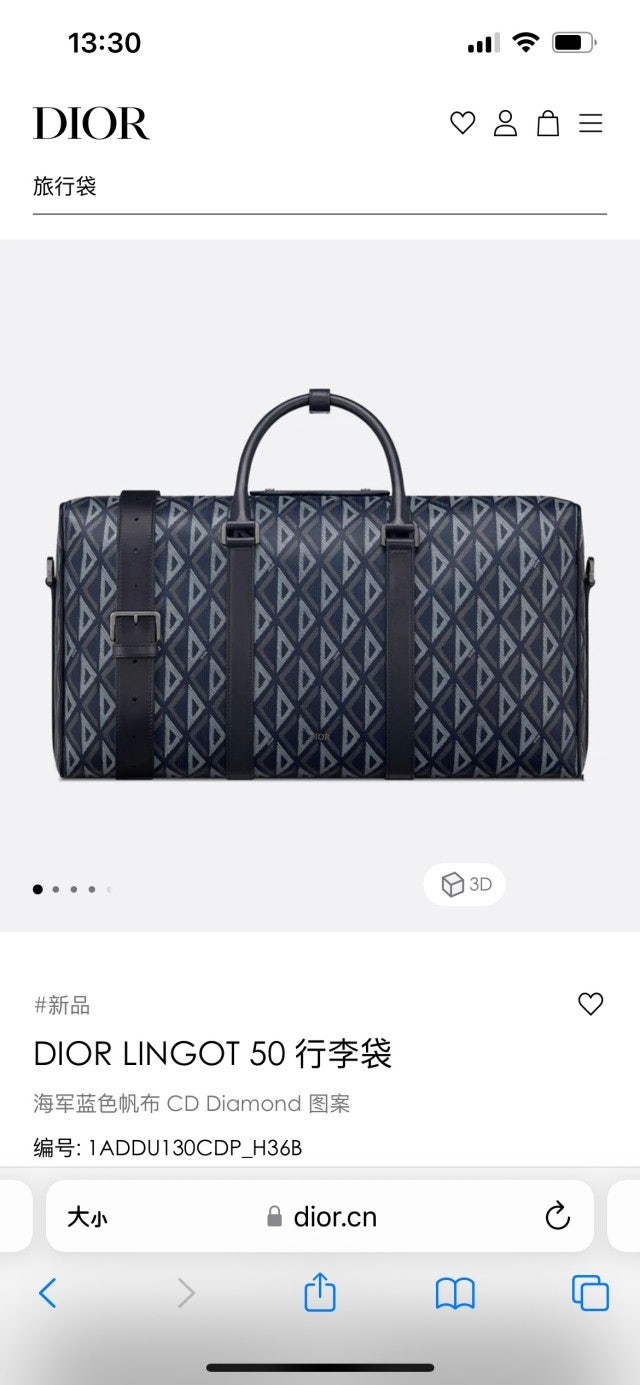This screenshot has height=1385, width=640.
Task: Go to the Dior homepage logo
Action: (91, 123)
